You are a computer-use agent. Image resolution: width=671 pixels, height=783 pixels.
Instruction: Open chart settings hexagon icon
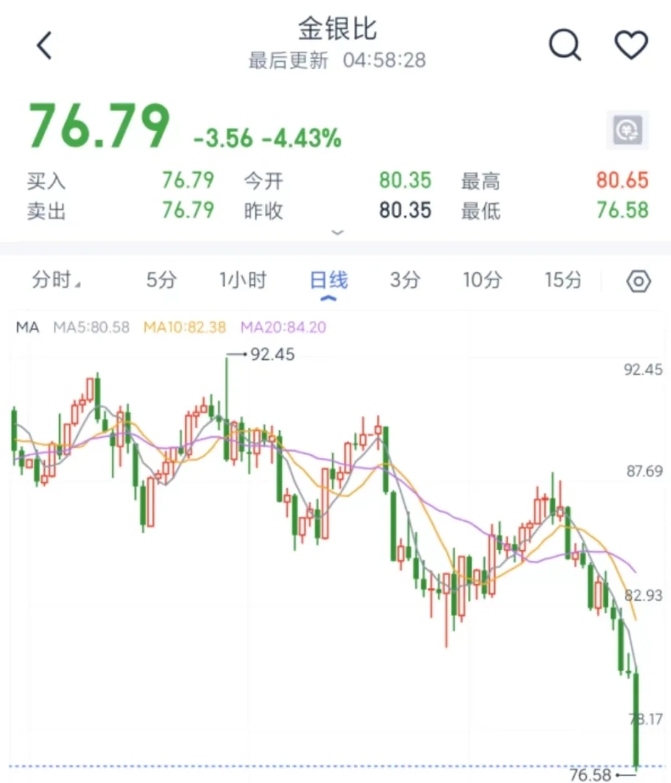[639, 281]
